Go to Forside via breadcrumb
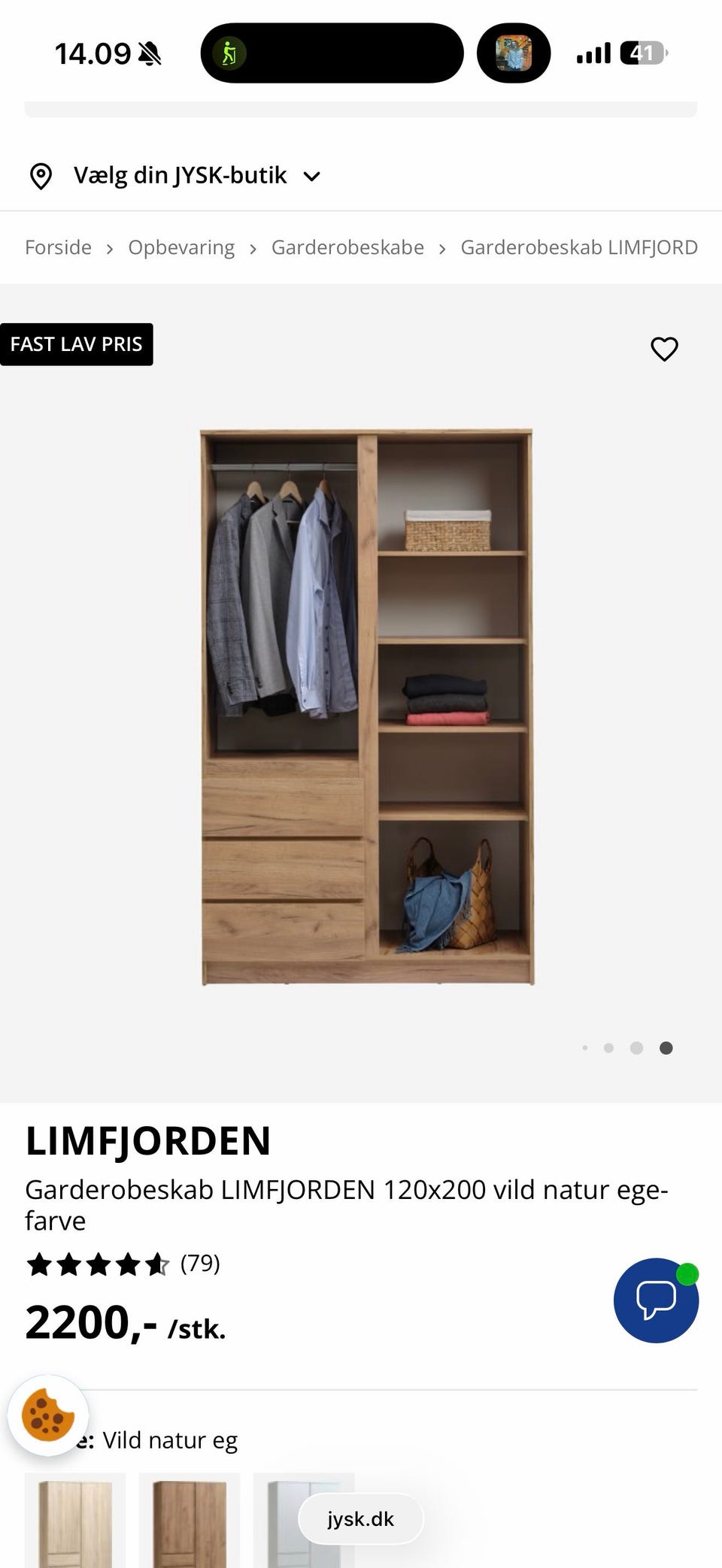This screenshot has width=722, height=1568. coord(58,247)
